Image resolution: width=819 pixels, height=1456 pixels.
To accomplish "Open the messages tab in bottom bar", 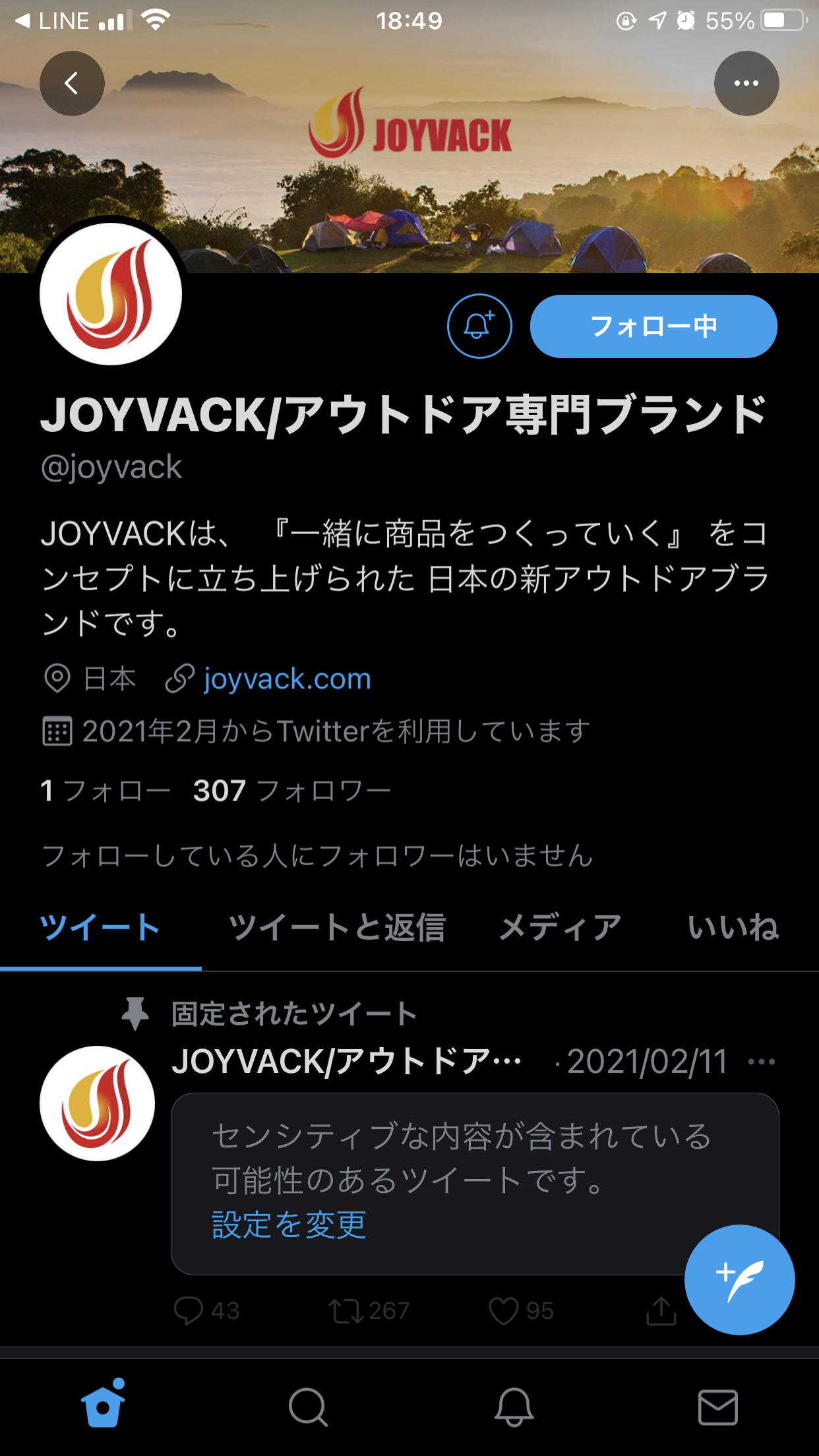I will (x=717, y=1407).
